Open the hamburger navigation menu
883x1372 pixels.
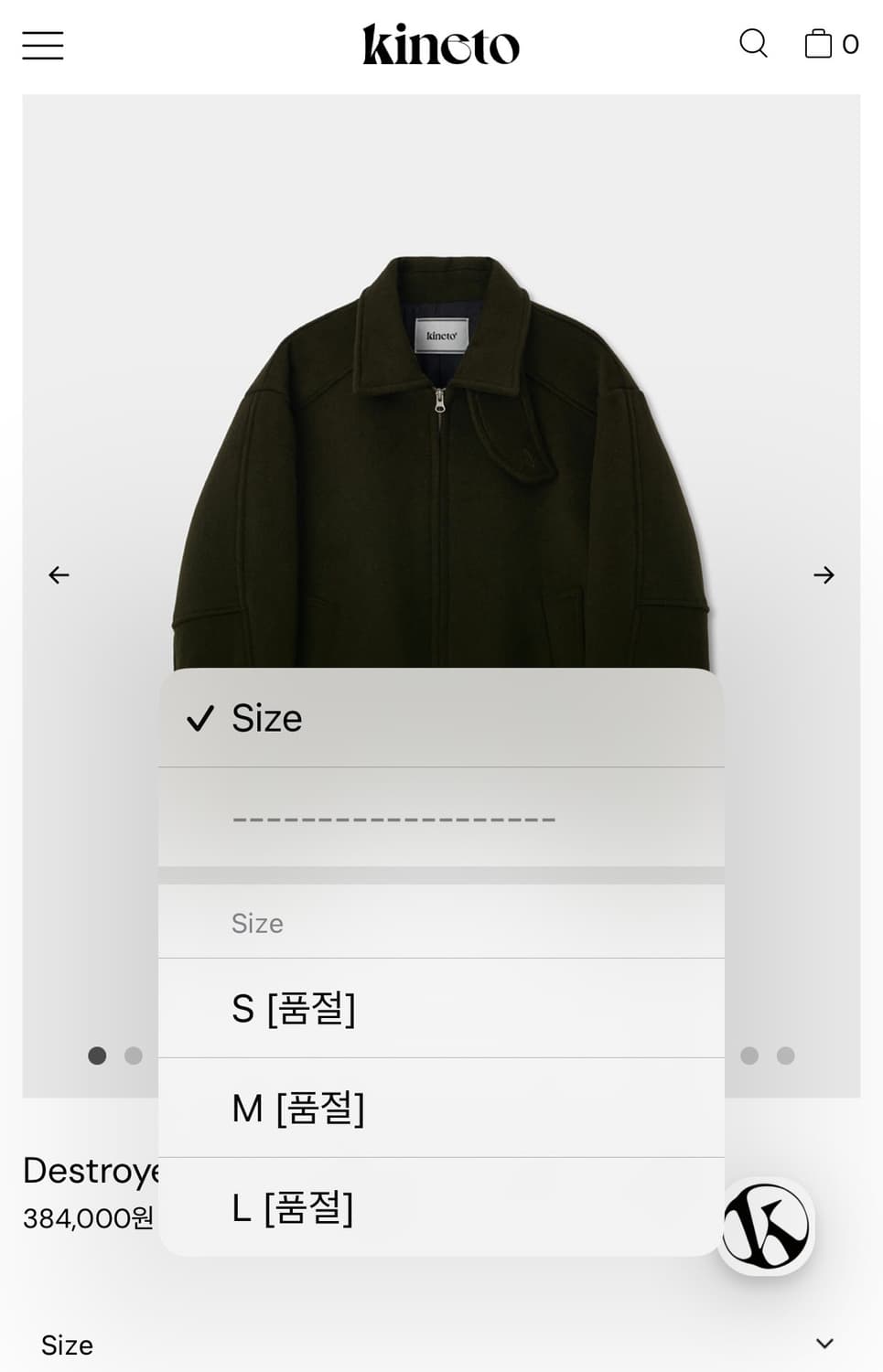[x=41, y=45]
